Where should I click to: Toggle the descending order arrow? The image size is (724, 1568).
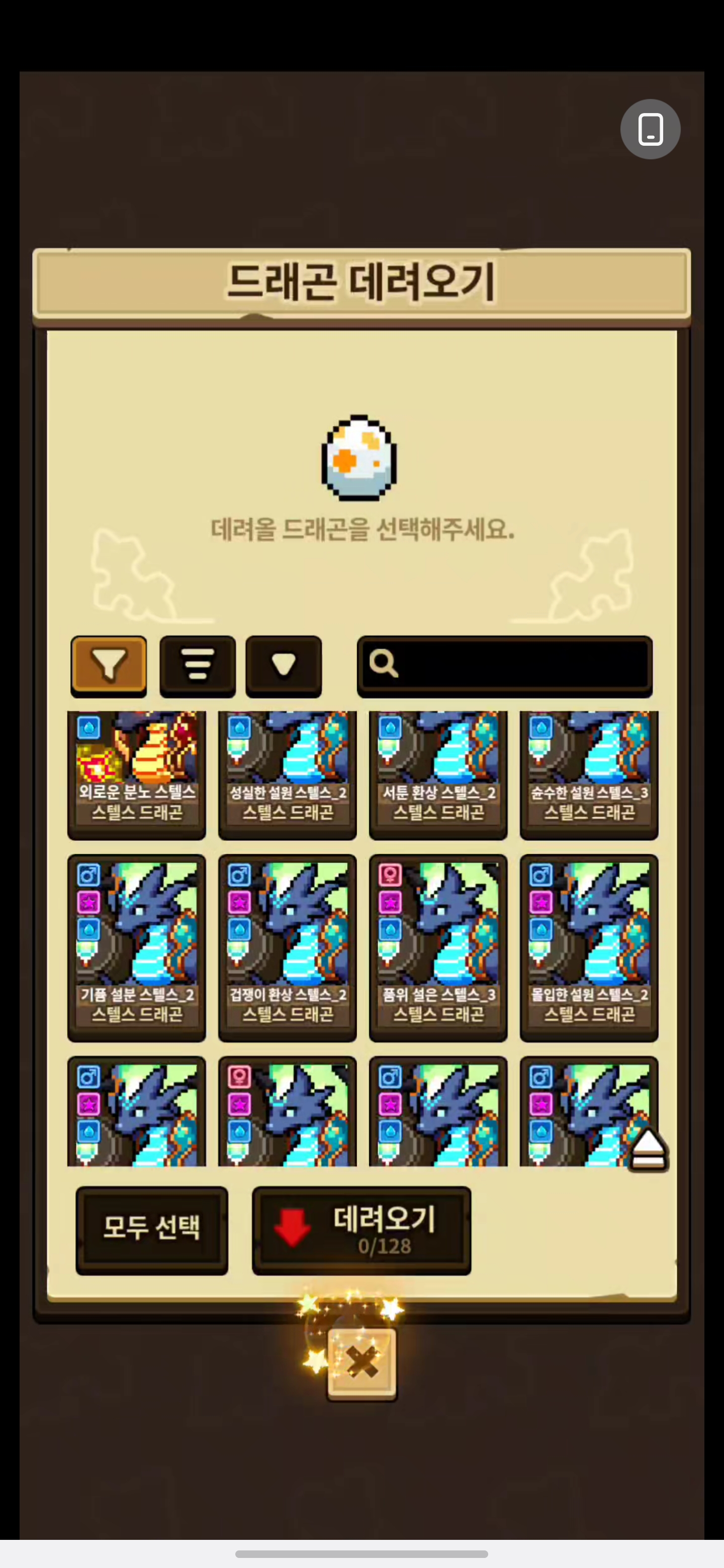(x=283, y=665)
